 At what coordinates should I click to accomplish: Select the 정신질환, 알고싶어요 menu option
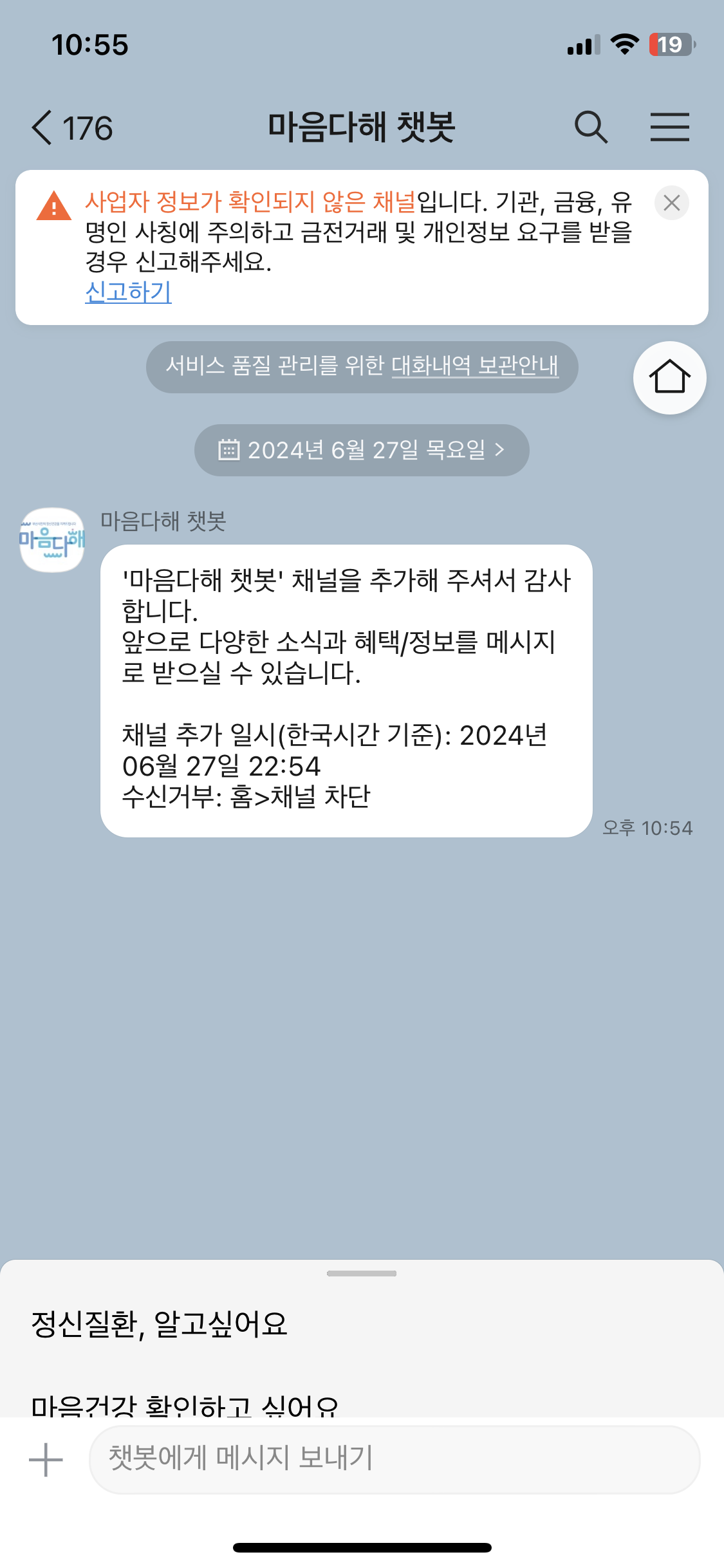pyautogui.click(x=160, y=1324)
